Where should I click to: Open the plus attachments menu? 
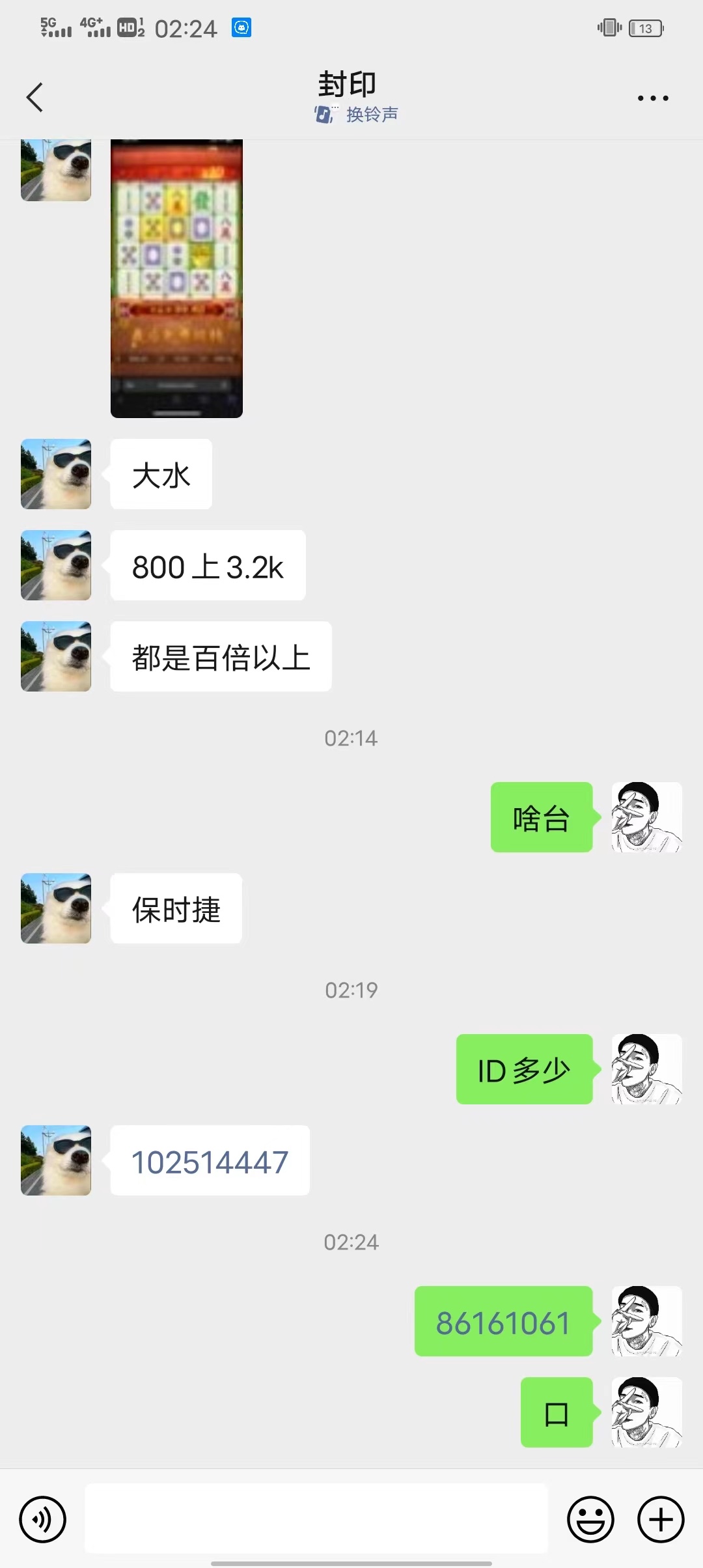[660, 1520]
